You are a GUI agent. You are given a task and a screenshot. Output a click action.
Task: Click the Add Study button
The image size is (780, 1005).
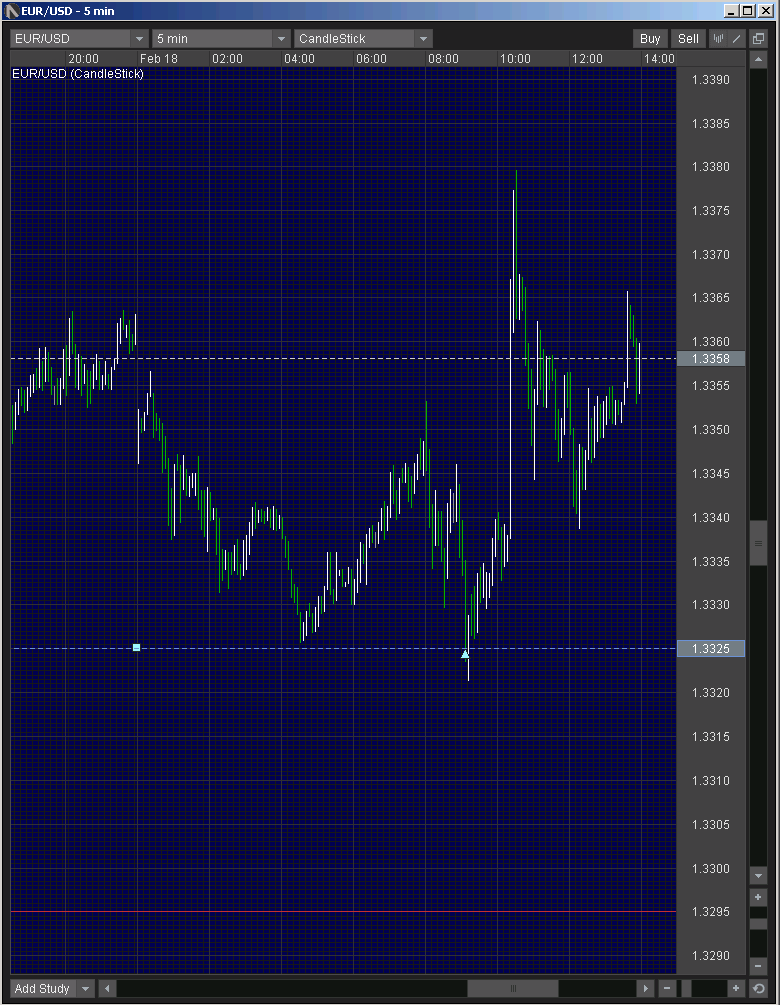pyautogui.click(x=43, y=989)
